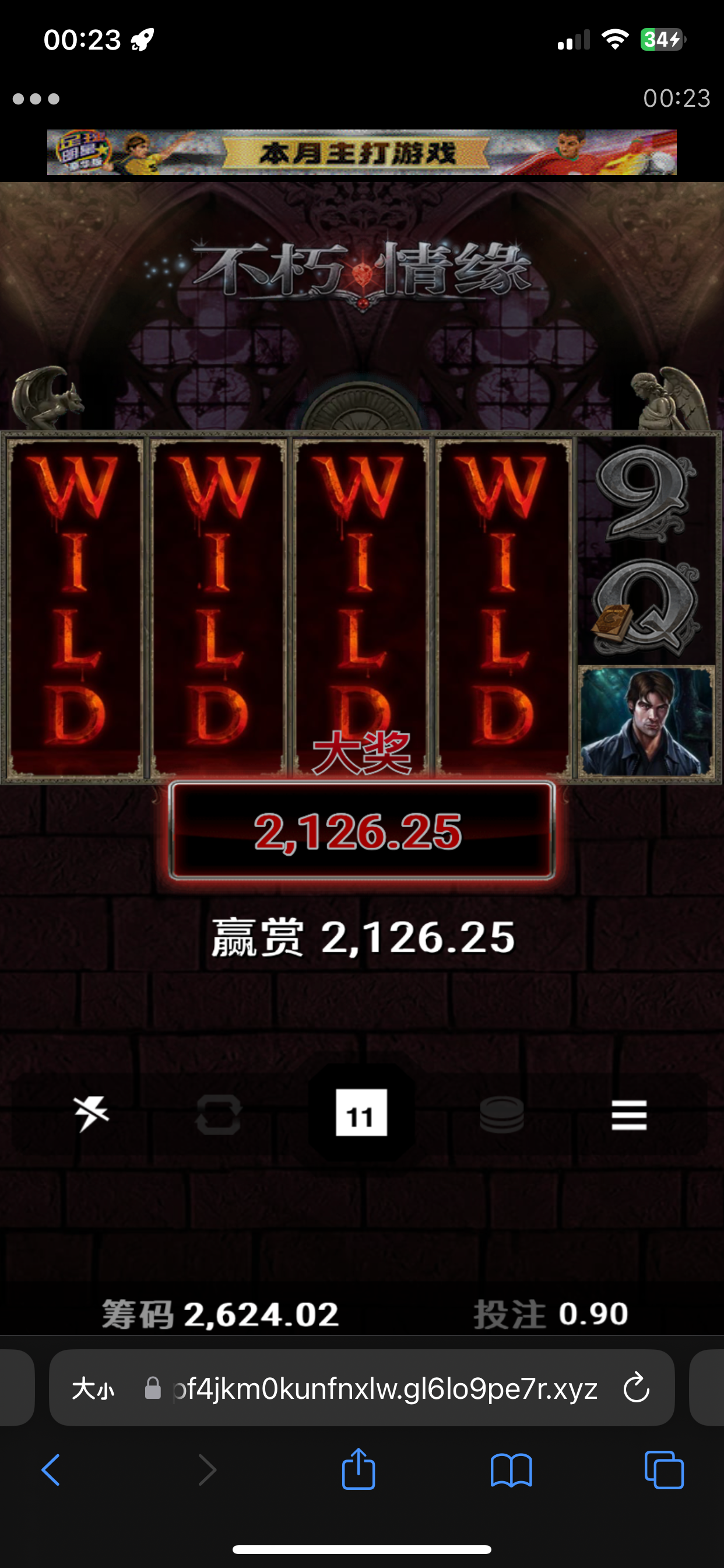The height and width of the screenshot is (1568, 724).
Task: Go back to the previous page
Action: [51, 1470]
